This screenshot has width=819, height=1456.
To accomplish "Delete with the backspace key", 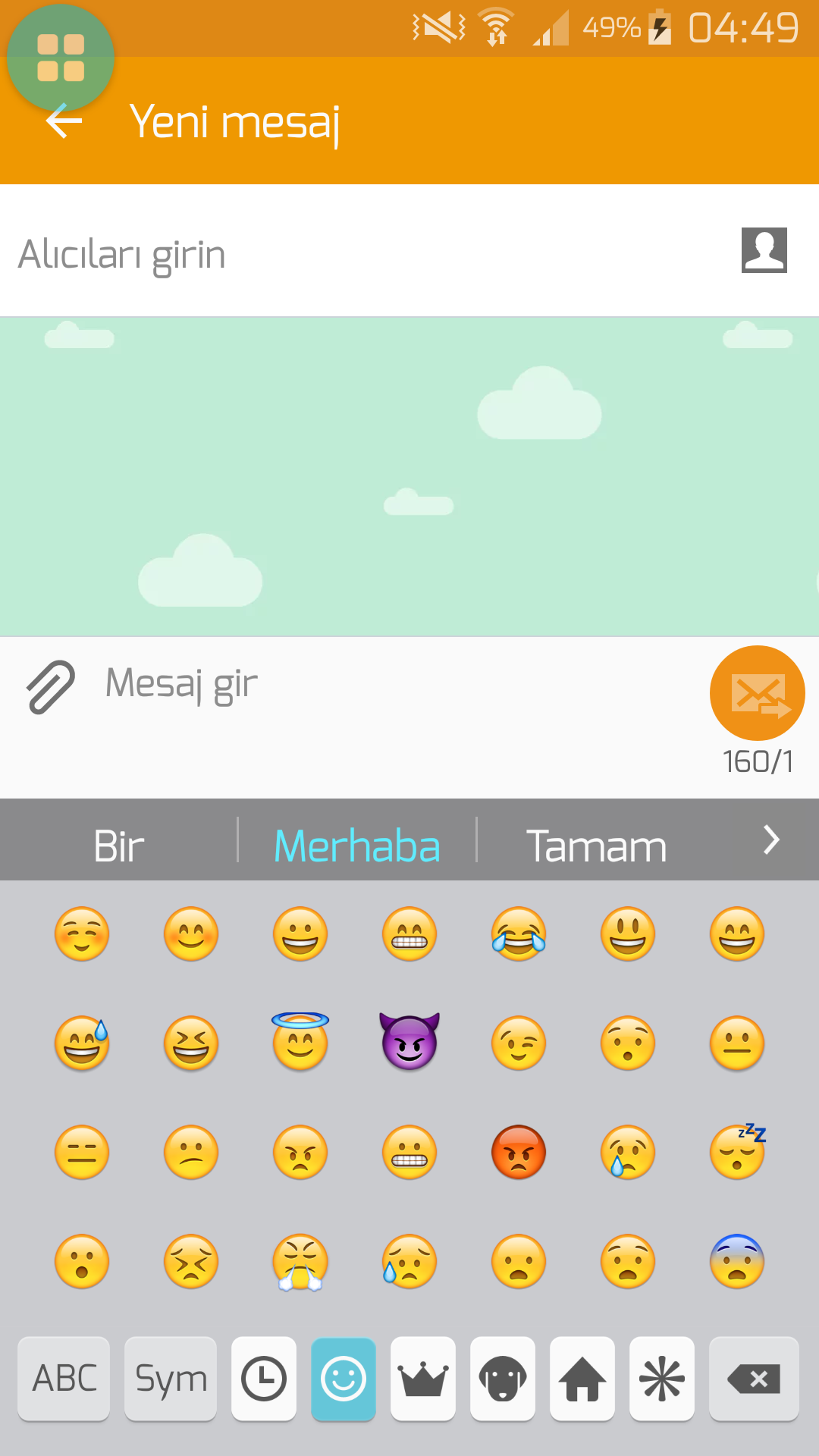I will tap(754, 1379).
